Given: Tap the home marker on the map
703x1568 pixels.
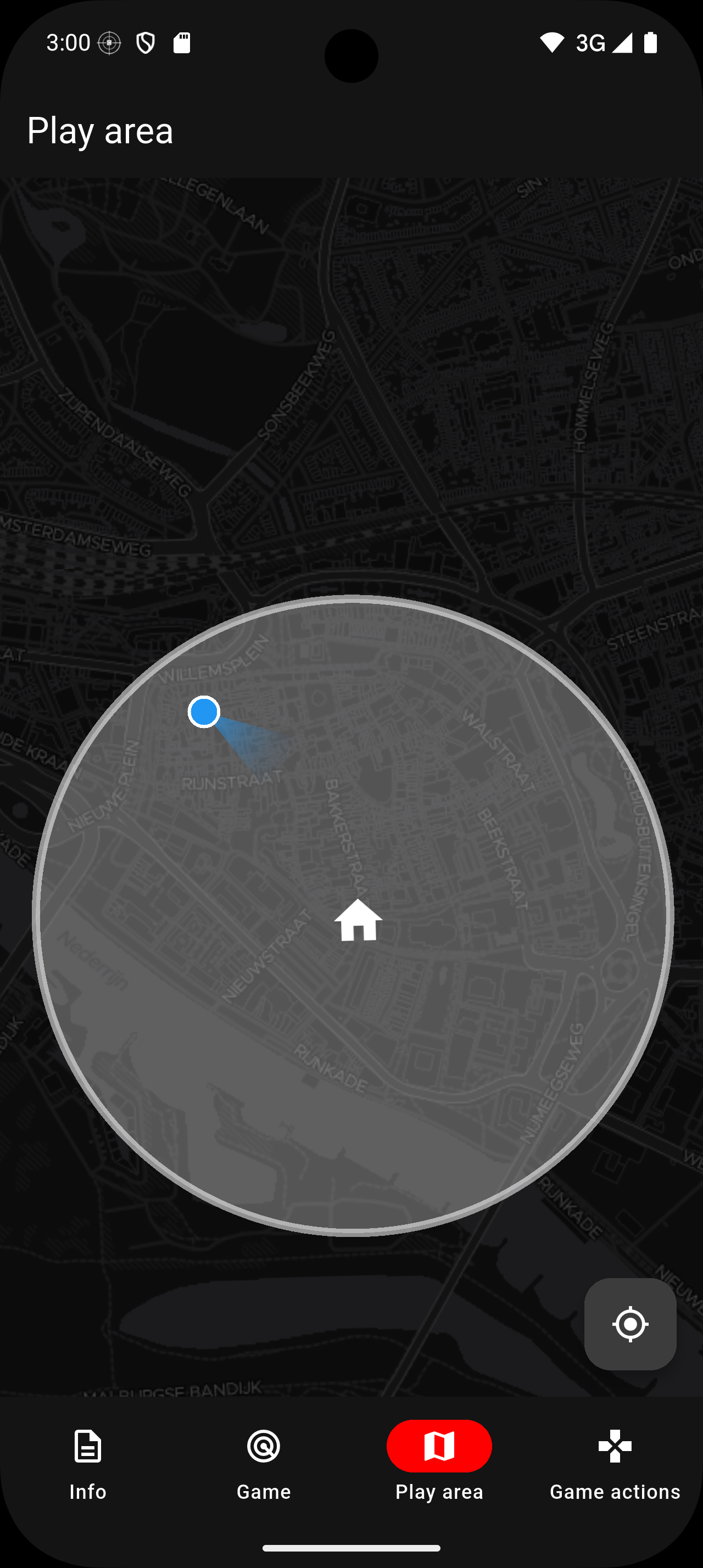Looking at the screenshot, I should 358,920.
